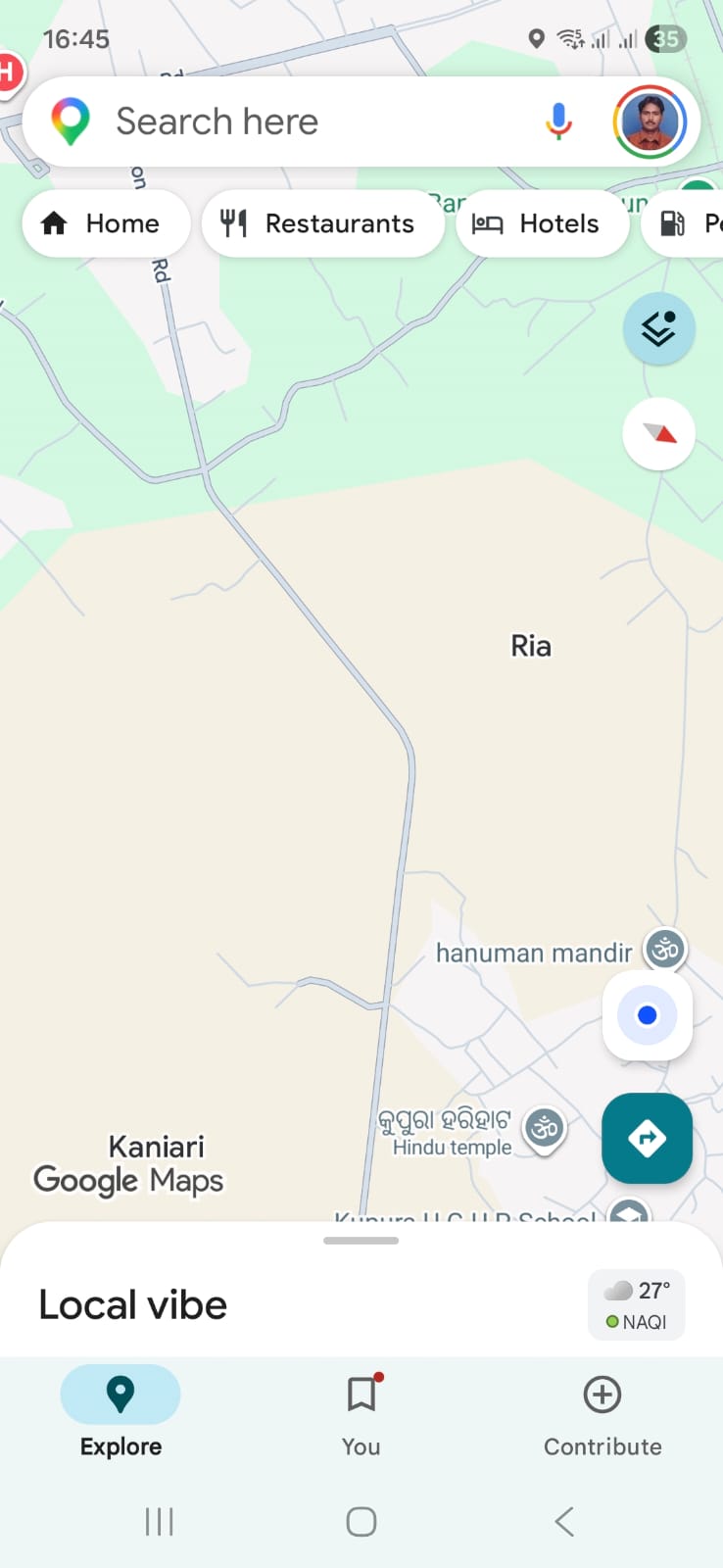Image resolution: width=723 pixels, height=1568 pixels.
Task: Open recent apps from the navigation bar
Action: (159, 1521)
